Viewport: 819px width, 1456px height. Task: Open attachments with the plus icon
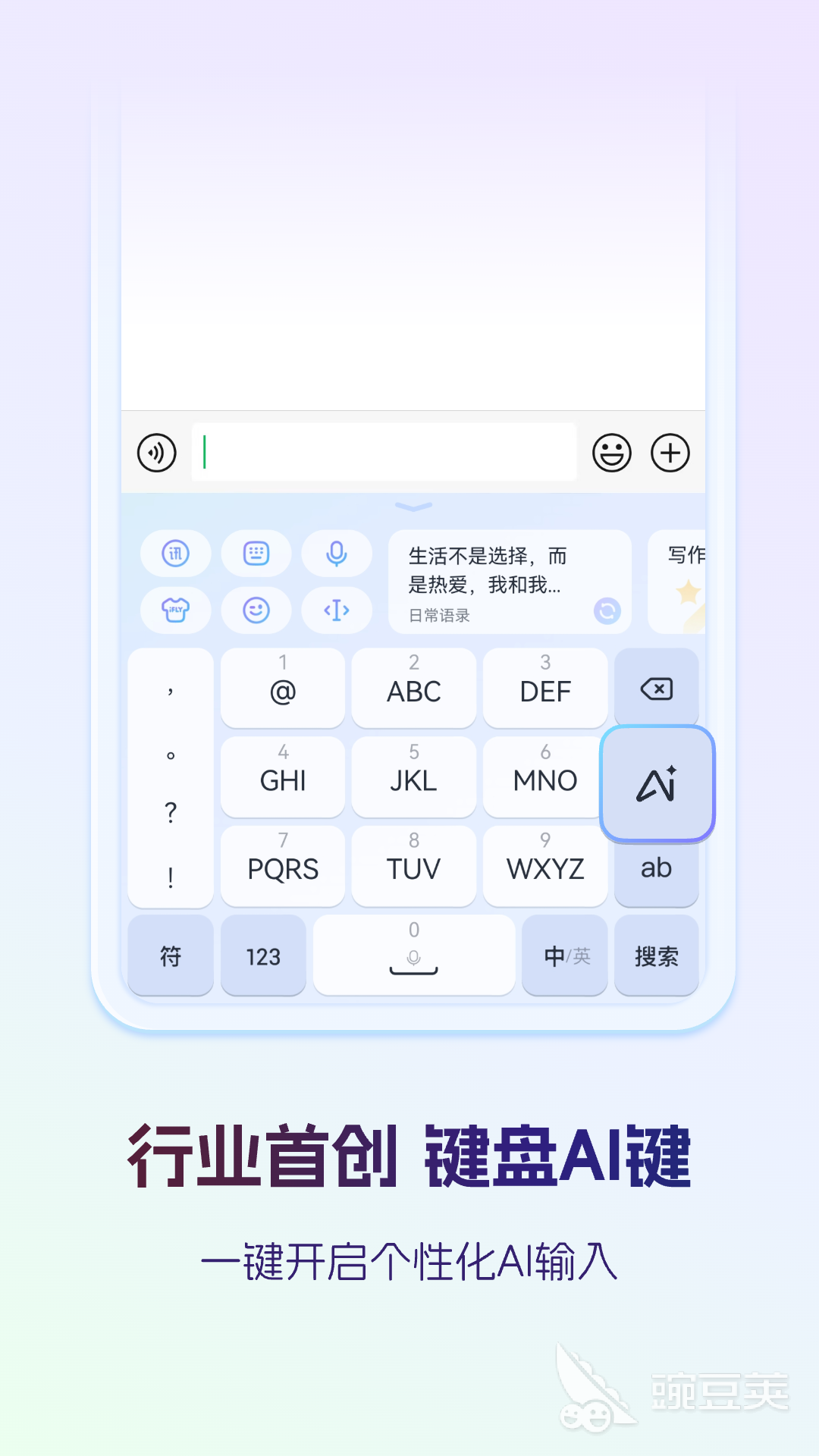tap(670, 452)
